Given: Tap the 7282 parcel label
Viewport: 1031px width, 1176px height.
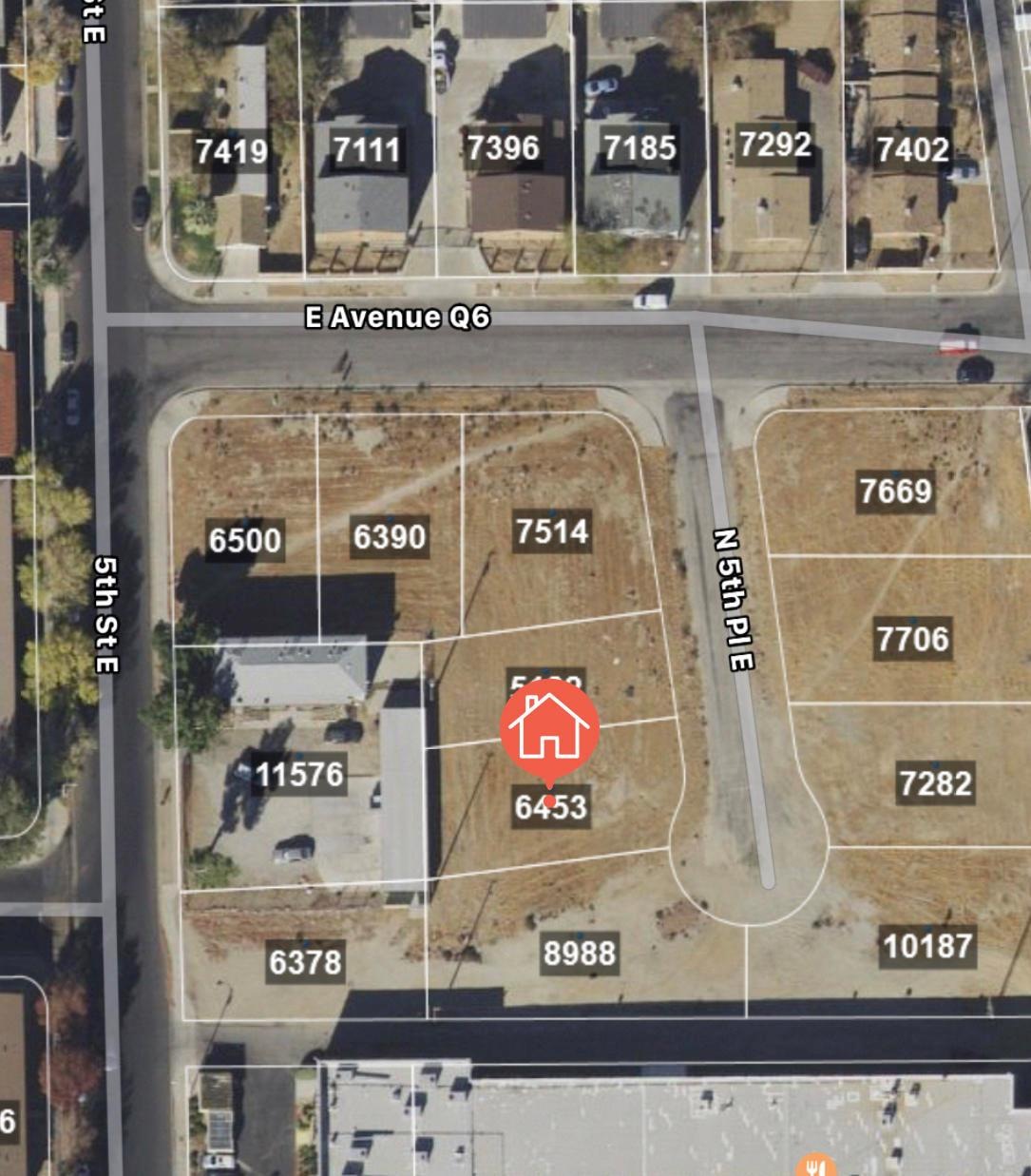Looking at the screenshot, I should (x=935, y=783).
